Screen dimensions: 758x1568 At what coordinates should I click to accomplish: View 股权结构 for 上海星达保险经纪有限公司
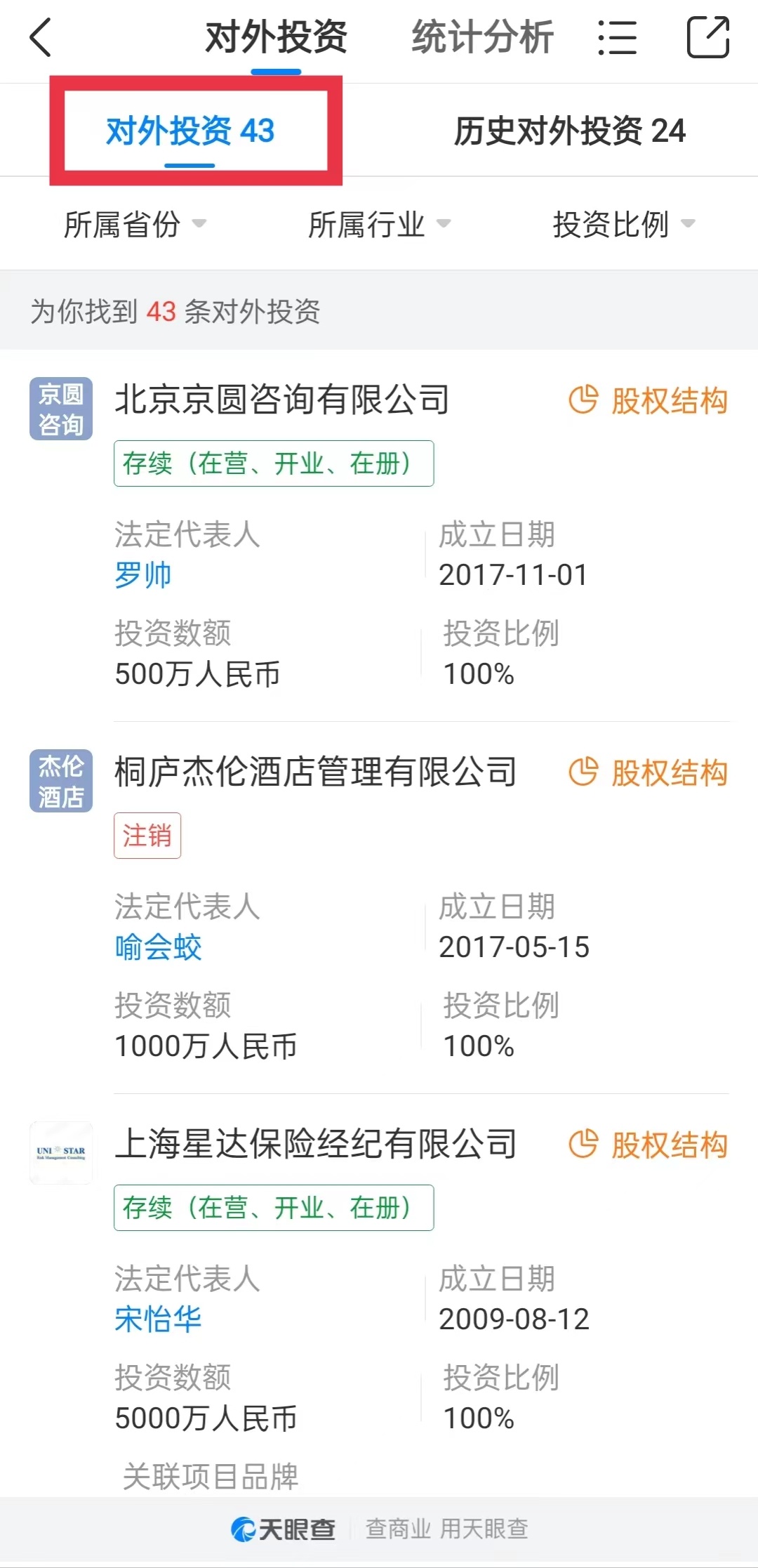tap(648, 1145)
